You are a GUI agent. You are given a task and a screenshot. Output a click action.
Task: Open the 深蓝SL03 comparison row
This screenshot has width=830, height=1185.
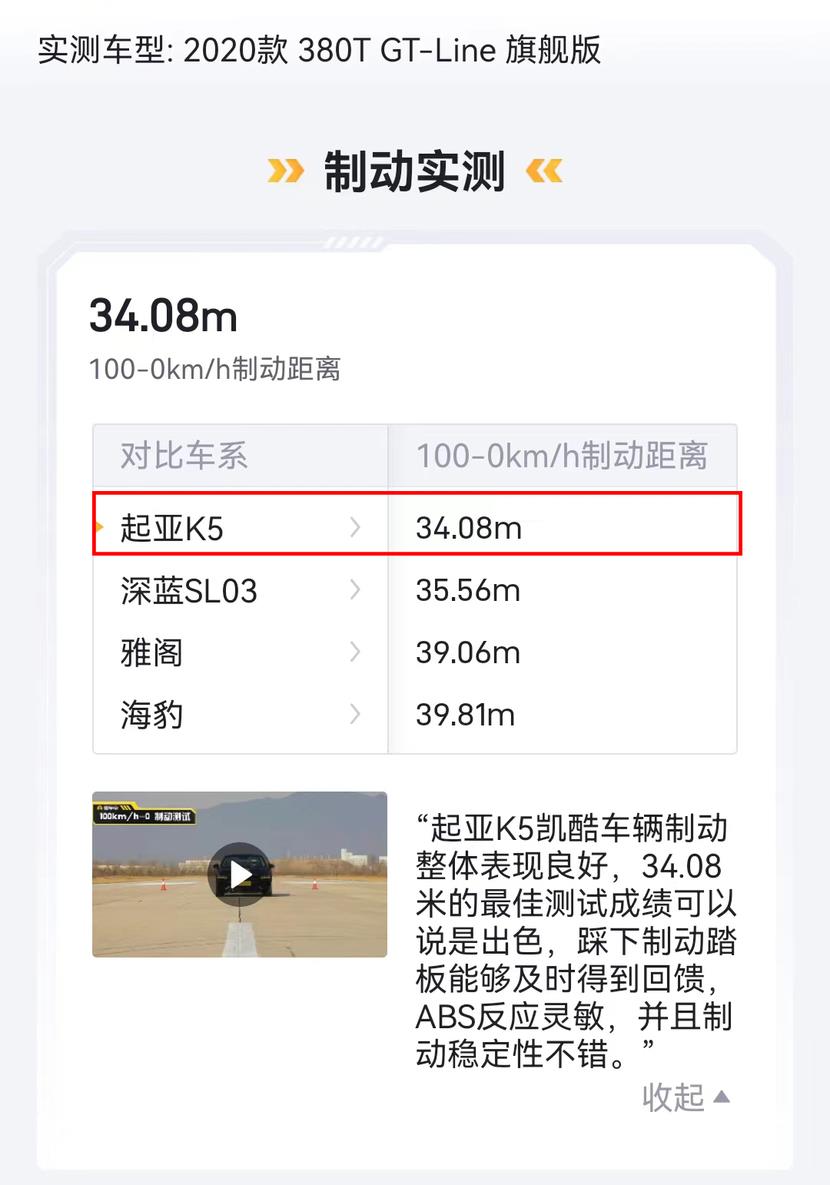pos(240,591)
